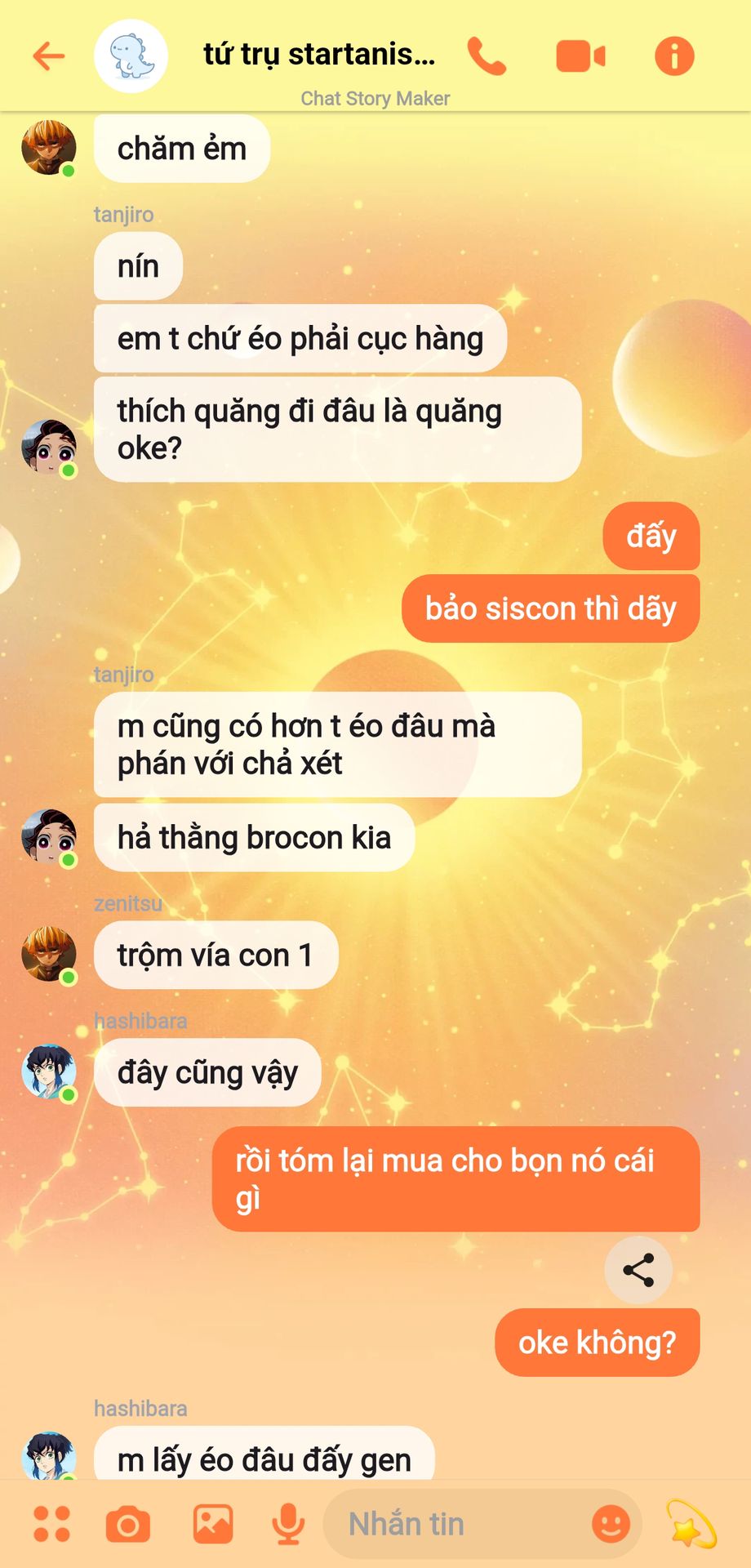
Task: Start a video call in this chat
Action: tap(580, 56)
